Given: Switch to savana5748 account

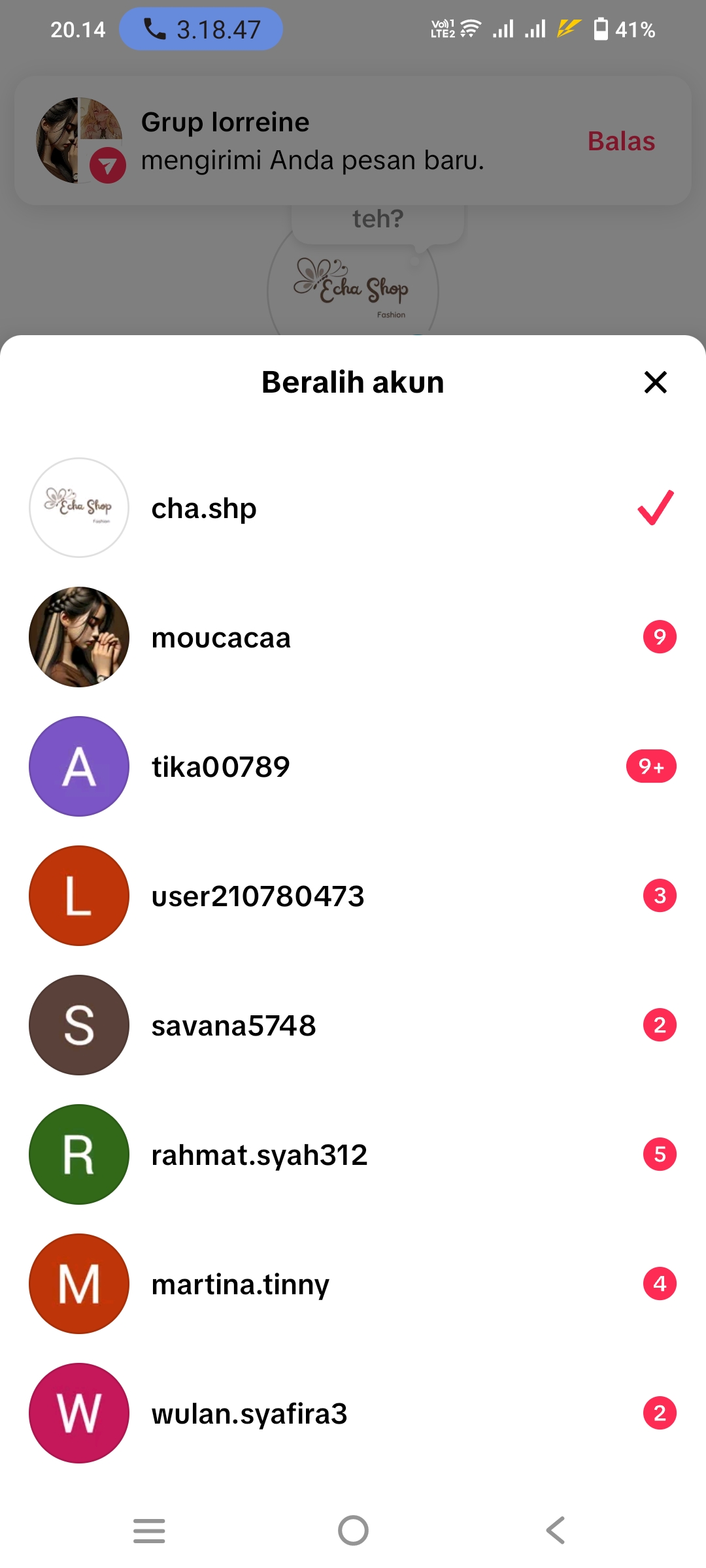Looking at the screenshot, I should (353, 1025).
